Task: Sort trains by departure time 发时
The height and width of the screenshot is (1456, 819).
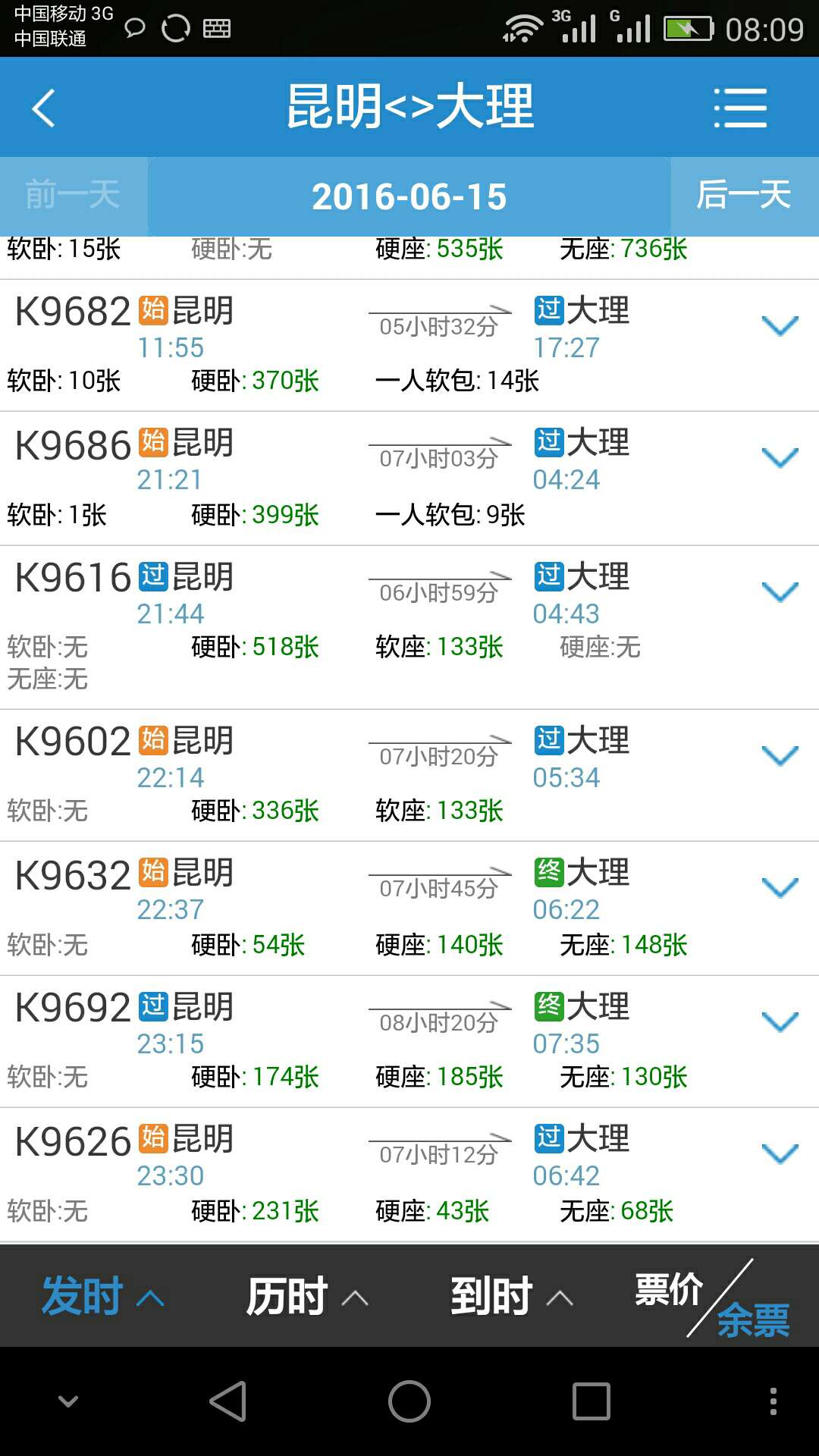Action: 102,1296
